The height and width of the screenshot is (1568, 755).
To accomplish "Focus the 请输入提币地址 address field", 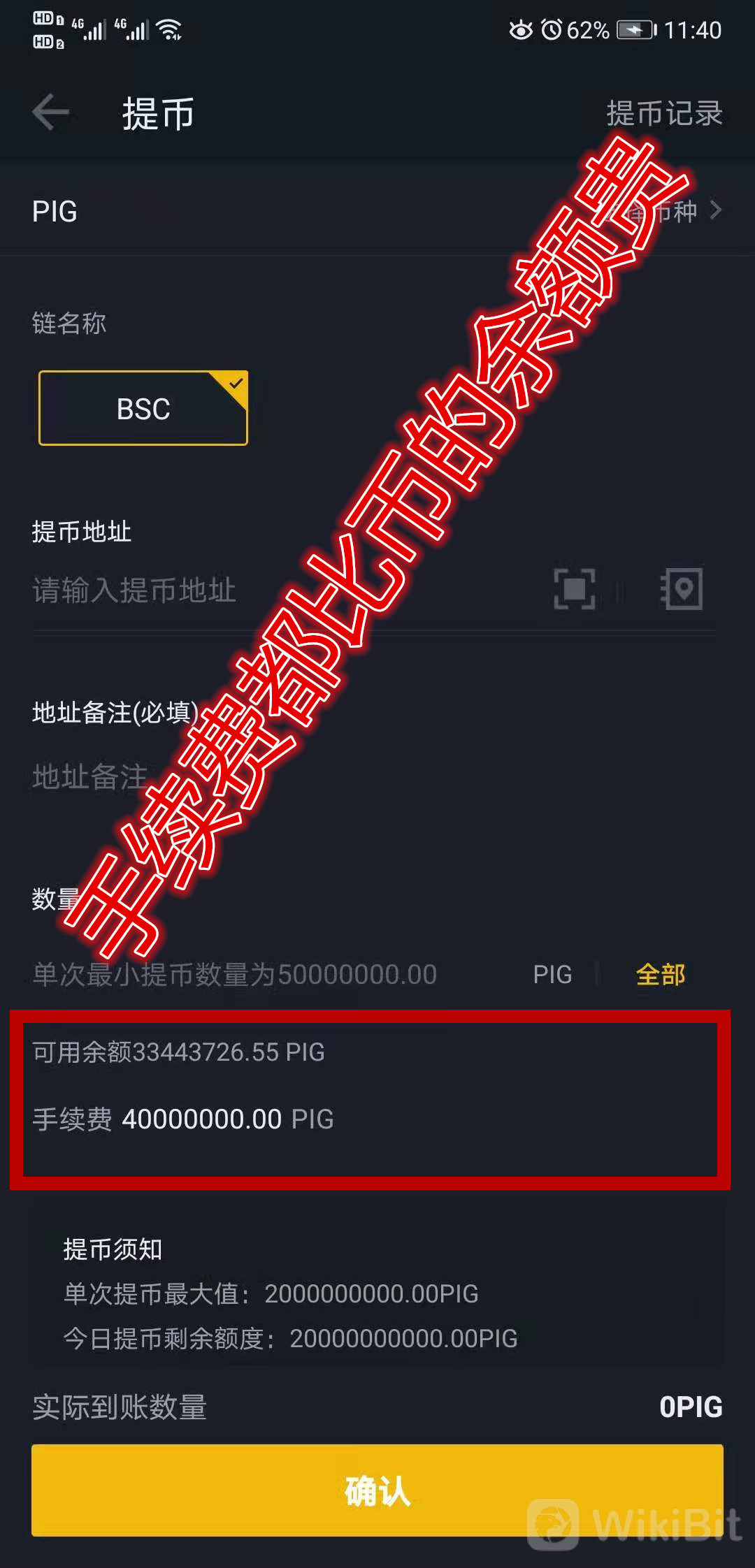I will tap(280, 590).
